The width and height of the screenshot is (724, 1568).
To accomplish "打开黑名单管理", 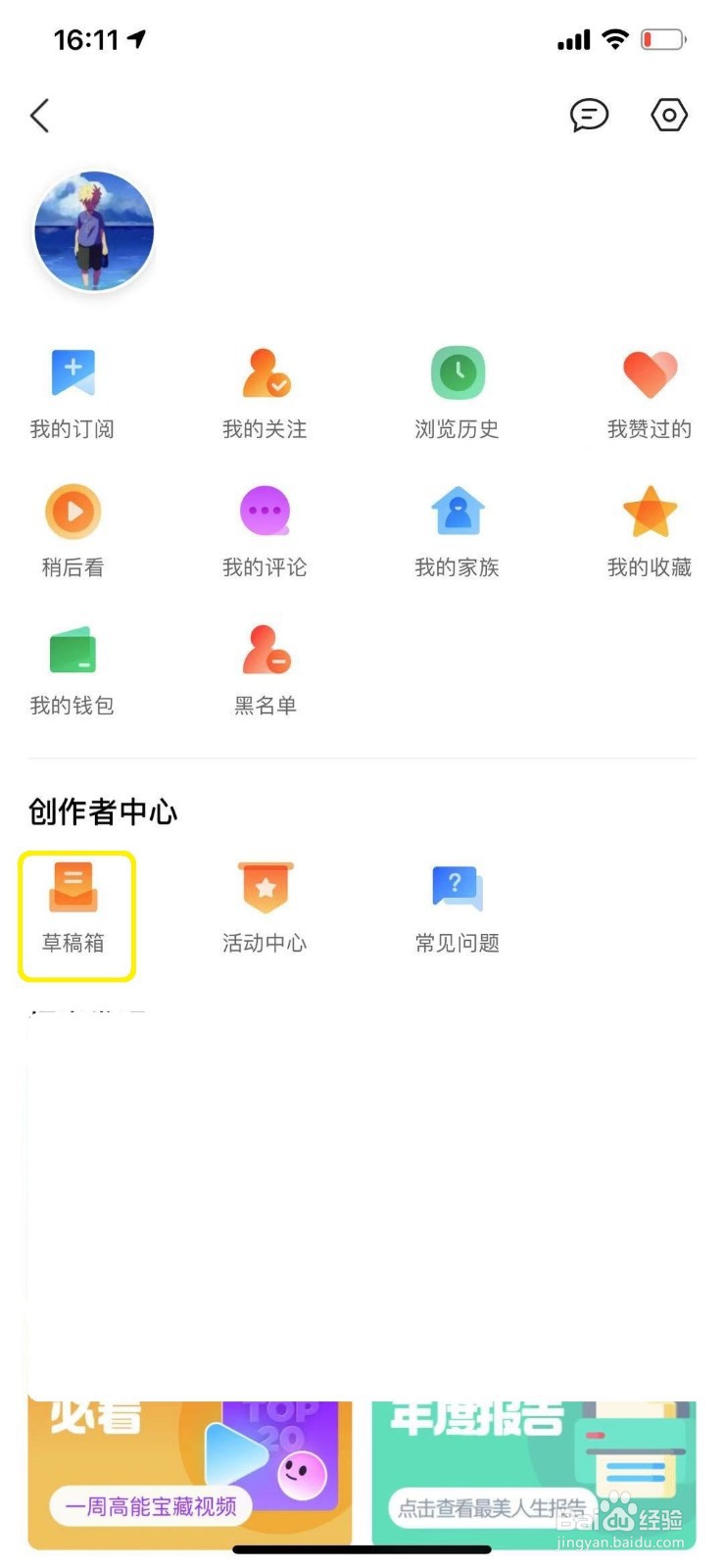I will pos(265,666).
